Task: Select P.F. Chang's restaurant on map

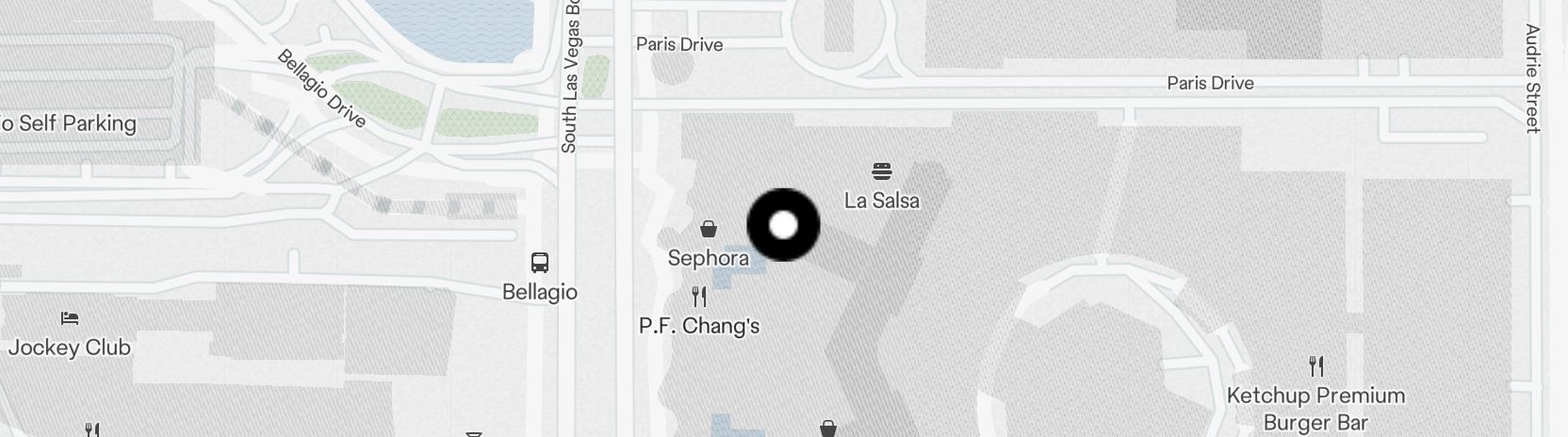Action: [x=699, y=298]
